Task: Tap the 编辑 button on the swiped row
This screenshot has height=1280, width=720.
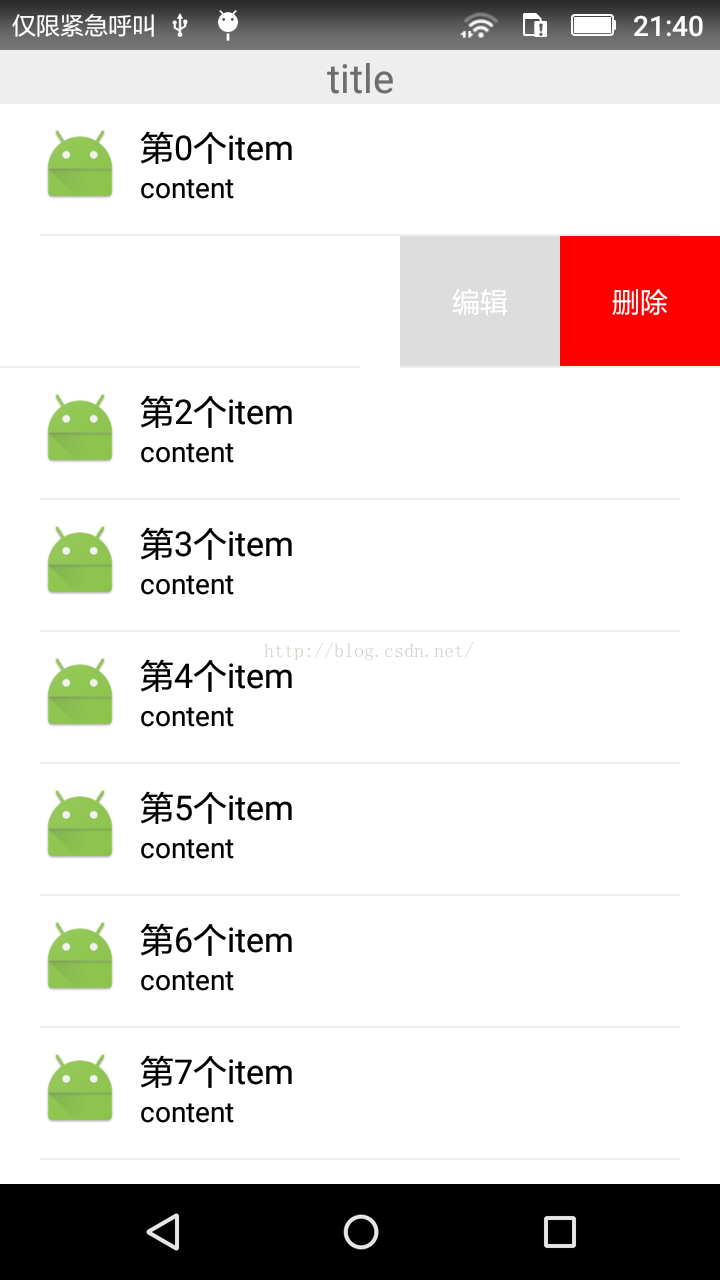Action: pyautogui.click(x=480, y=301)
